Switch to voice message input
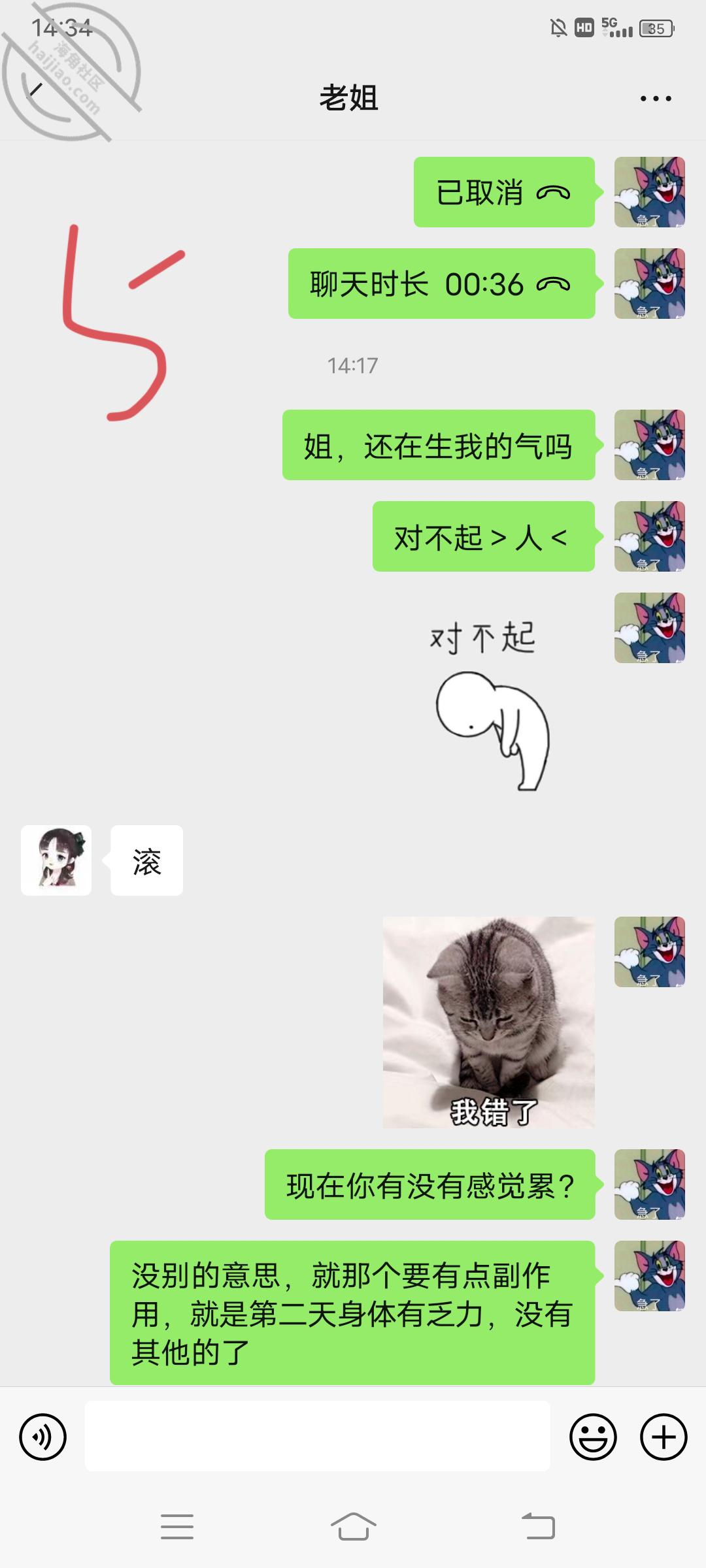 43,1437
